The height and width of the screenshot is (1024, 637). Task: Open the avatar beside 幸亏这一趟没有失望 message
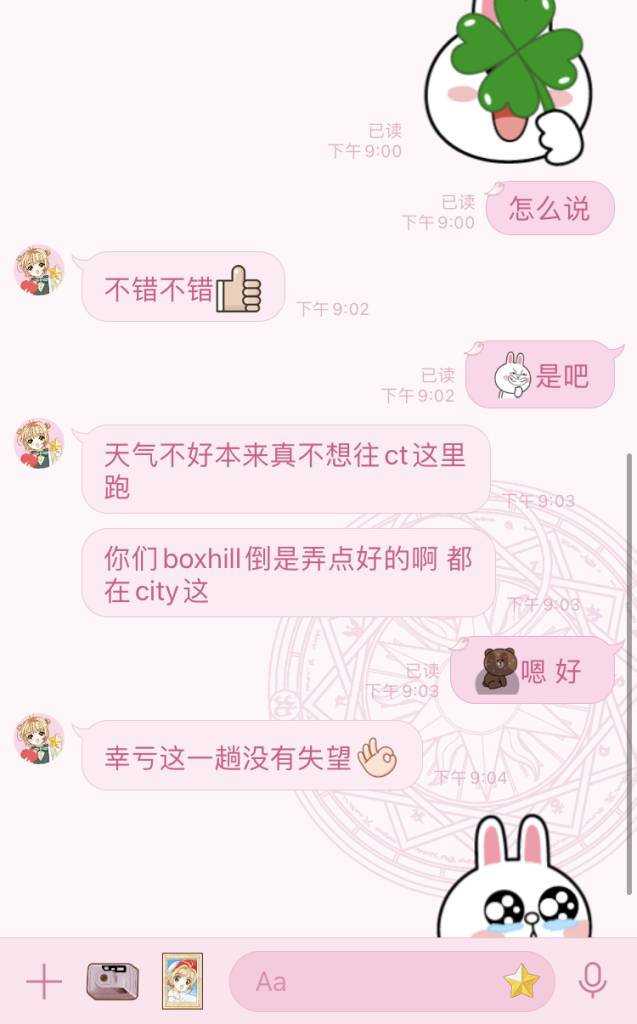tap(39, 739)
